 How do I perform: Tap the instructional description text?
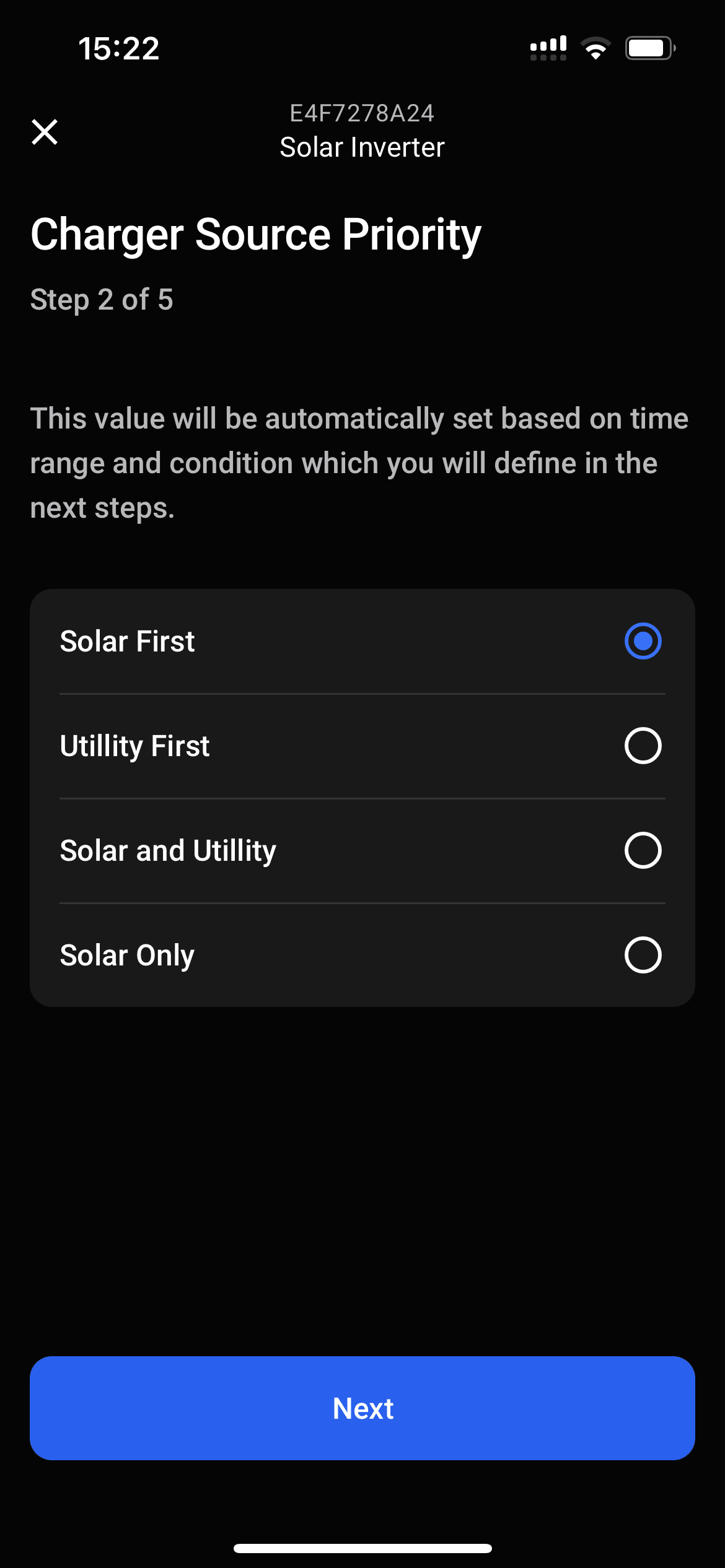coord(359,462)
